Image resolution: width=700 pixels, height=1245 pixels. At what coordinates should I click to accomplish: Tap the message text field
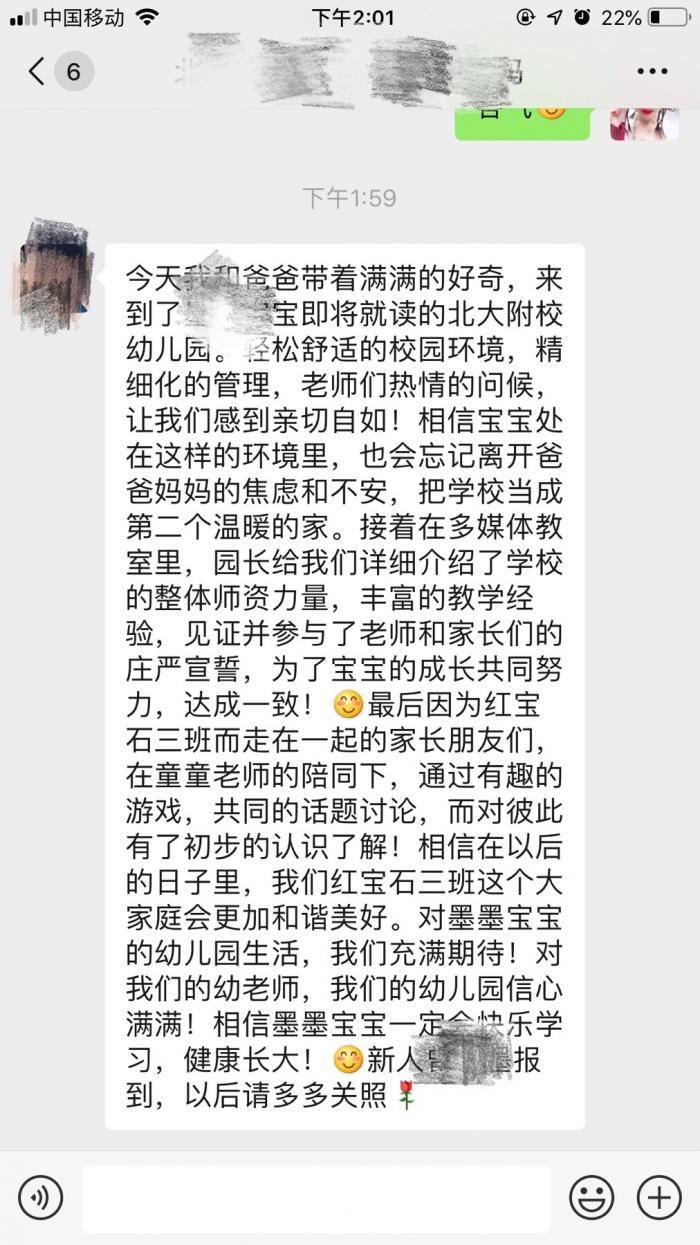click(x=315, y=1198)
